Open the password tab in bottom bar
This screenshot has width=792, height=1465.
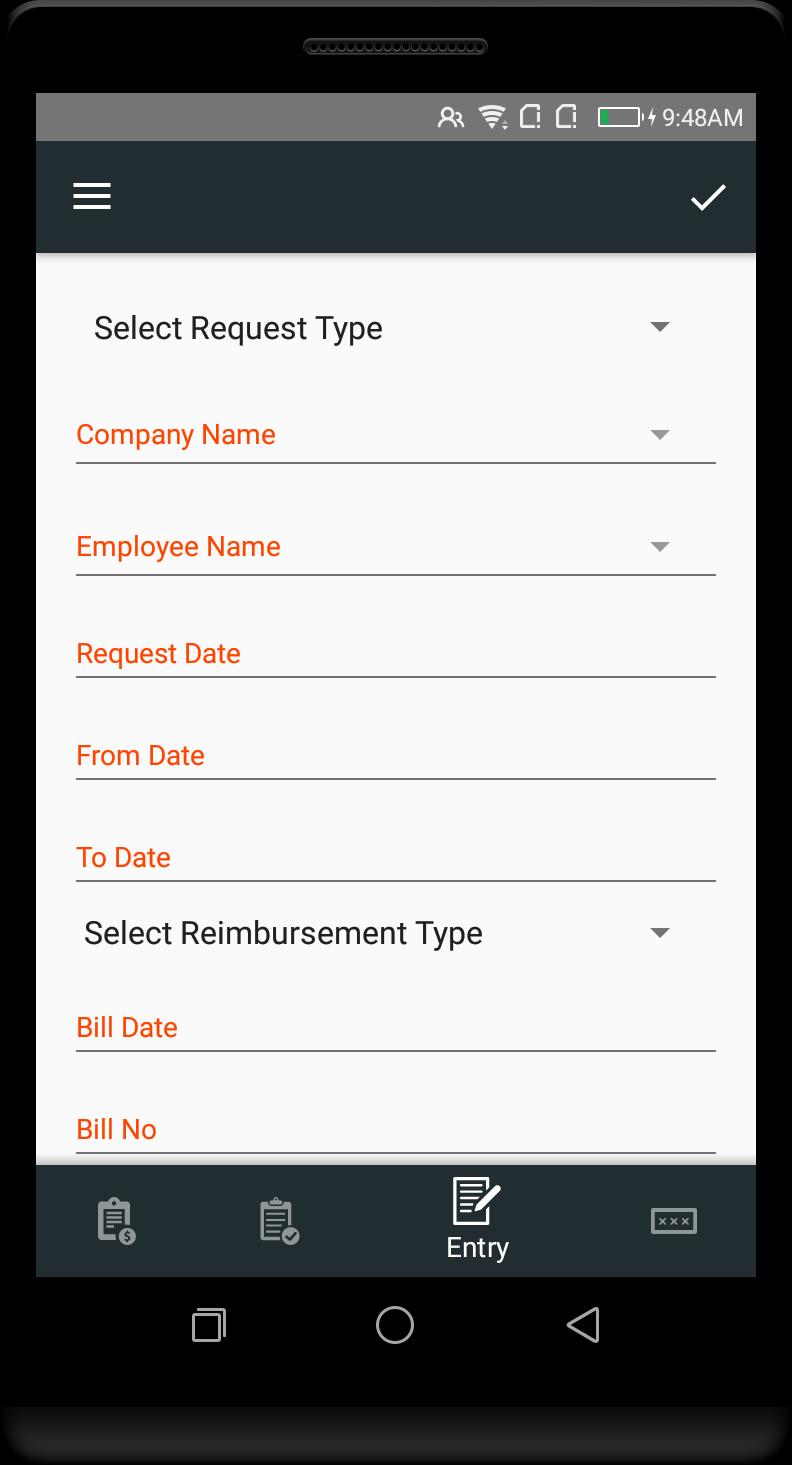674,1221
